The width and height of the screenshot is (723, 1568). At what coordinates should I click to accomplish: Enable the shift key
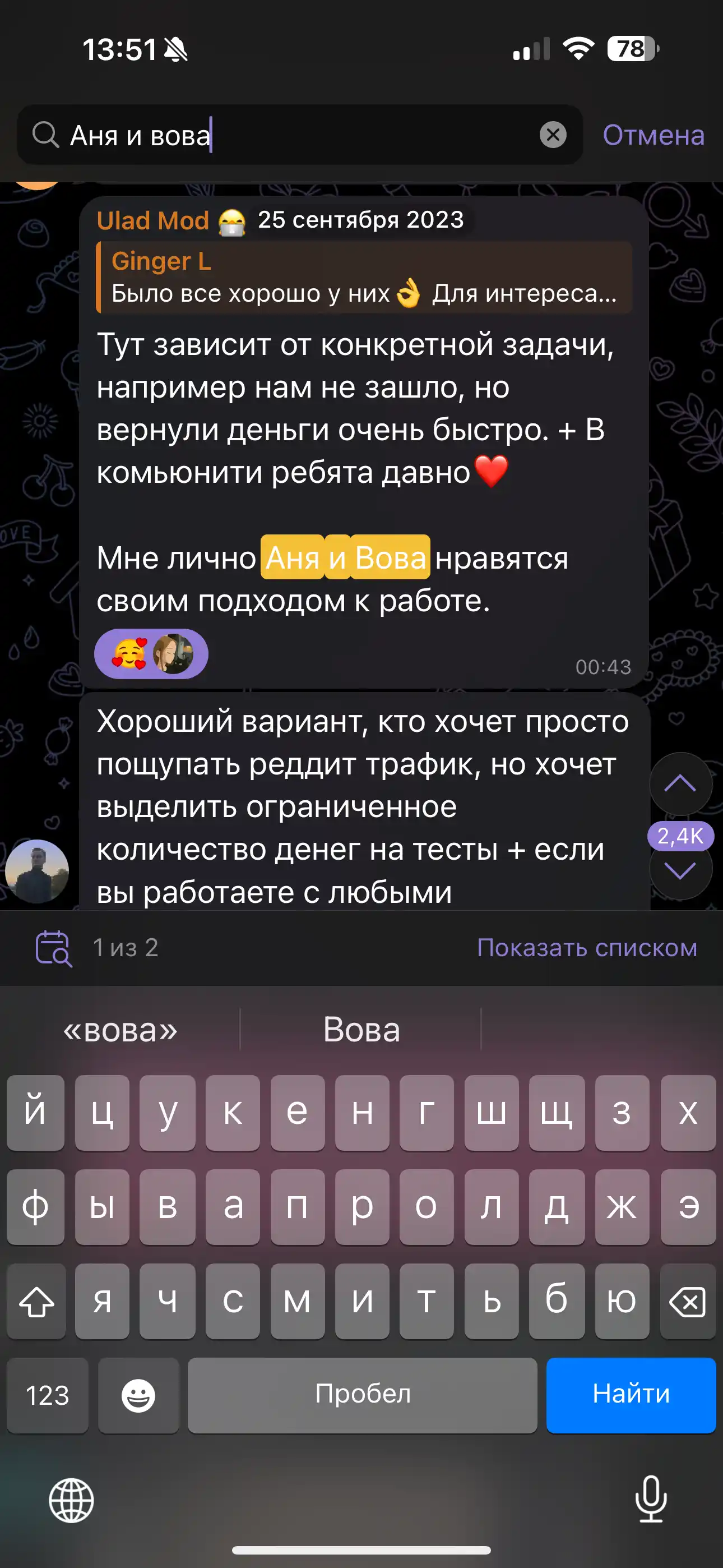tap(36, 1302)
